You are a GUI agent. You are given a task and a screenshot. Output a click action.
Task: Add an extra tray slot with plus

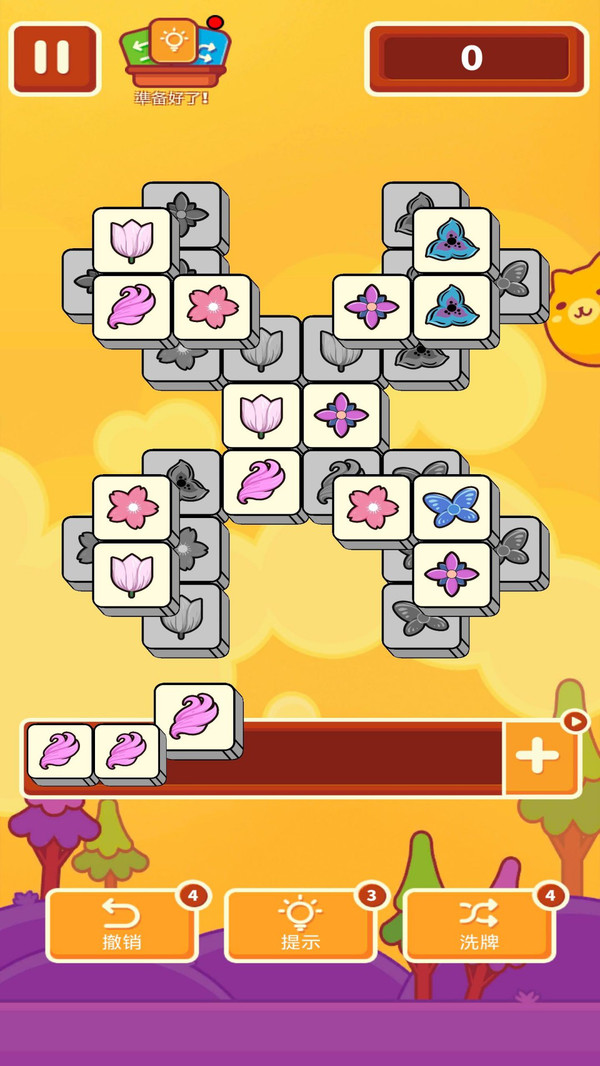click(537, 756)
